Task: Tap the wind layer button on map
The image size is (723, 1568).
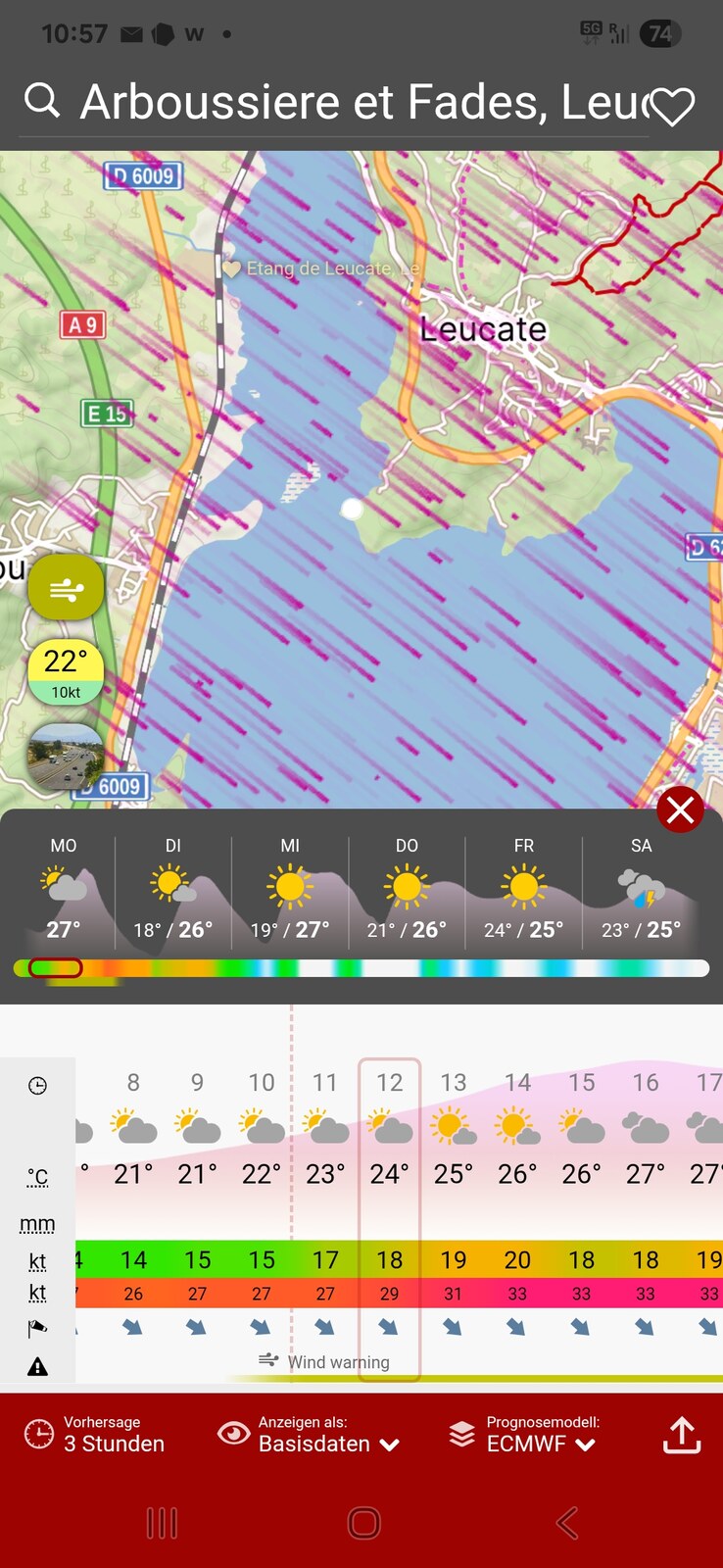Action: [66, 588]
